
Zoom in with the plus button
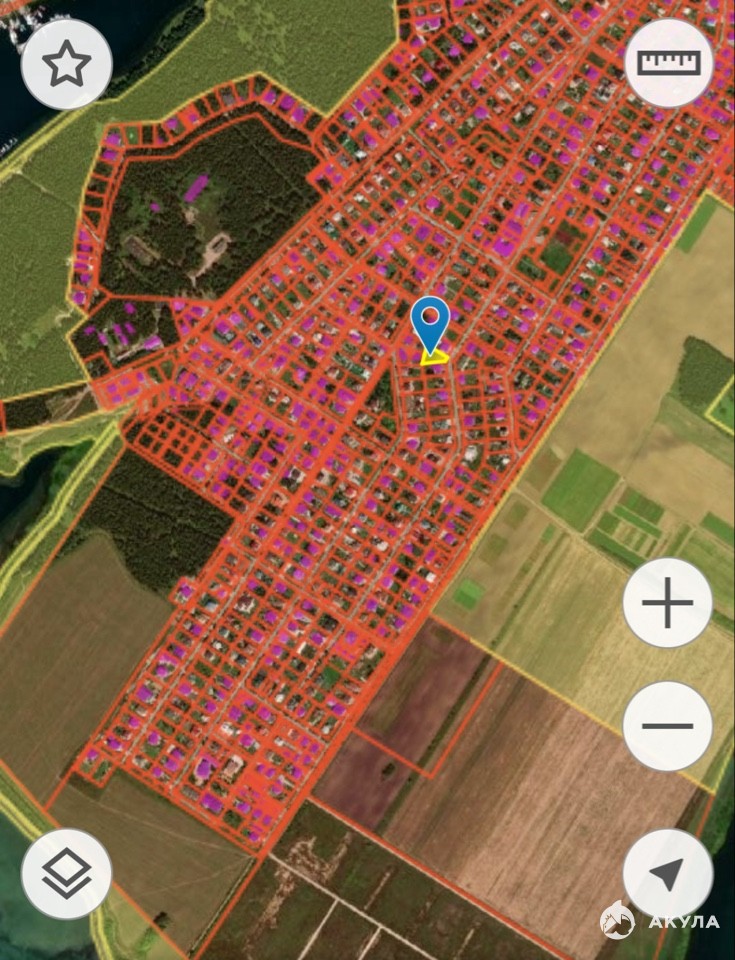(x=667, y=603)
